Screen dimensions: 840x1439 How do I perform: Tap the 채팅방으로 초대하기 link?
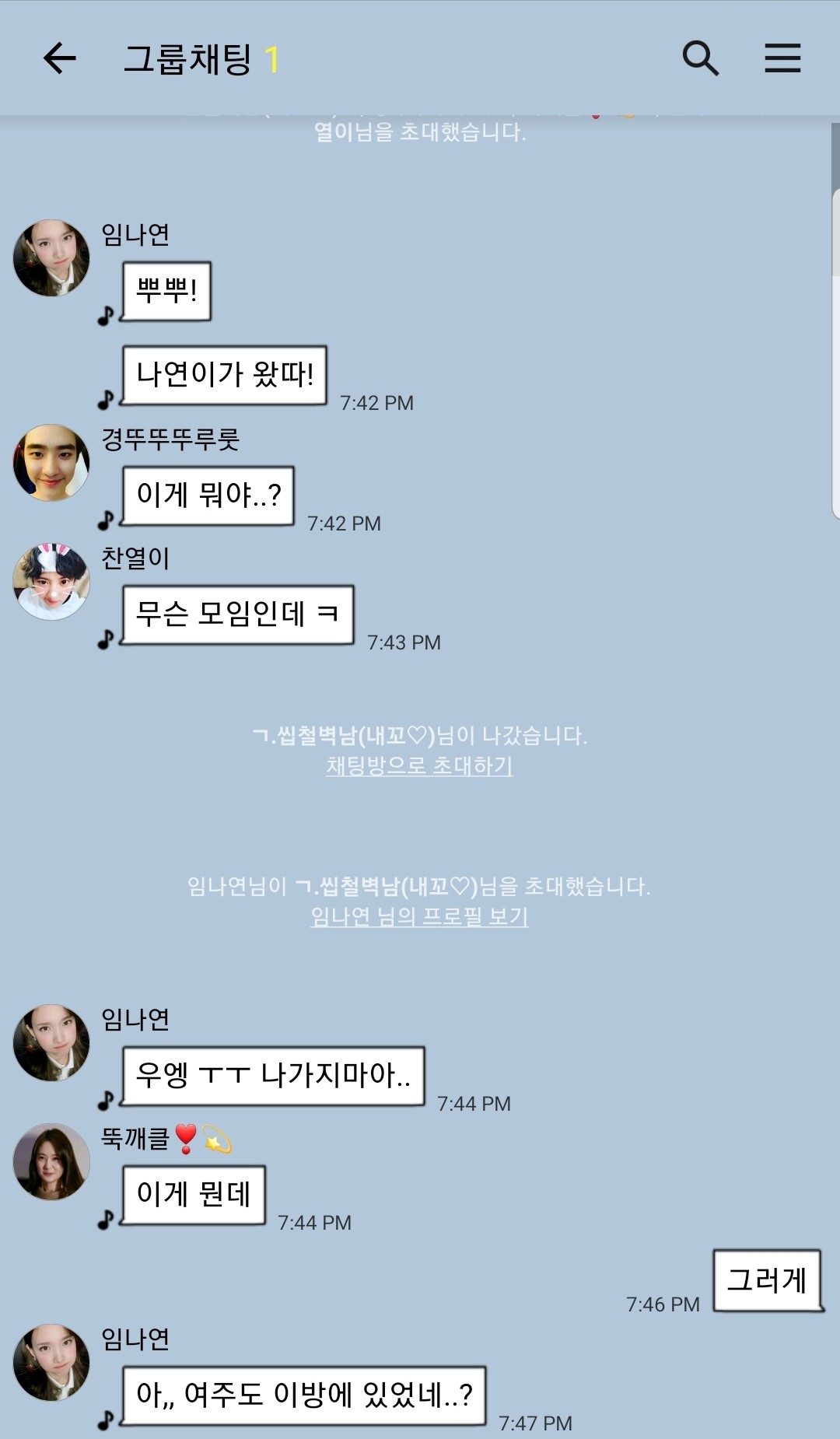click(x=419, y=766)
